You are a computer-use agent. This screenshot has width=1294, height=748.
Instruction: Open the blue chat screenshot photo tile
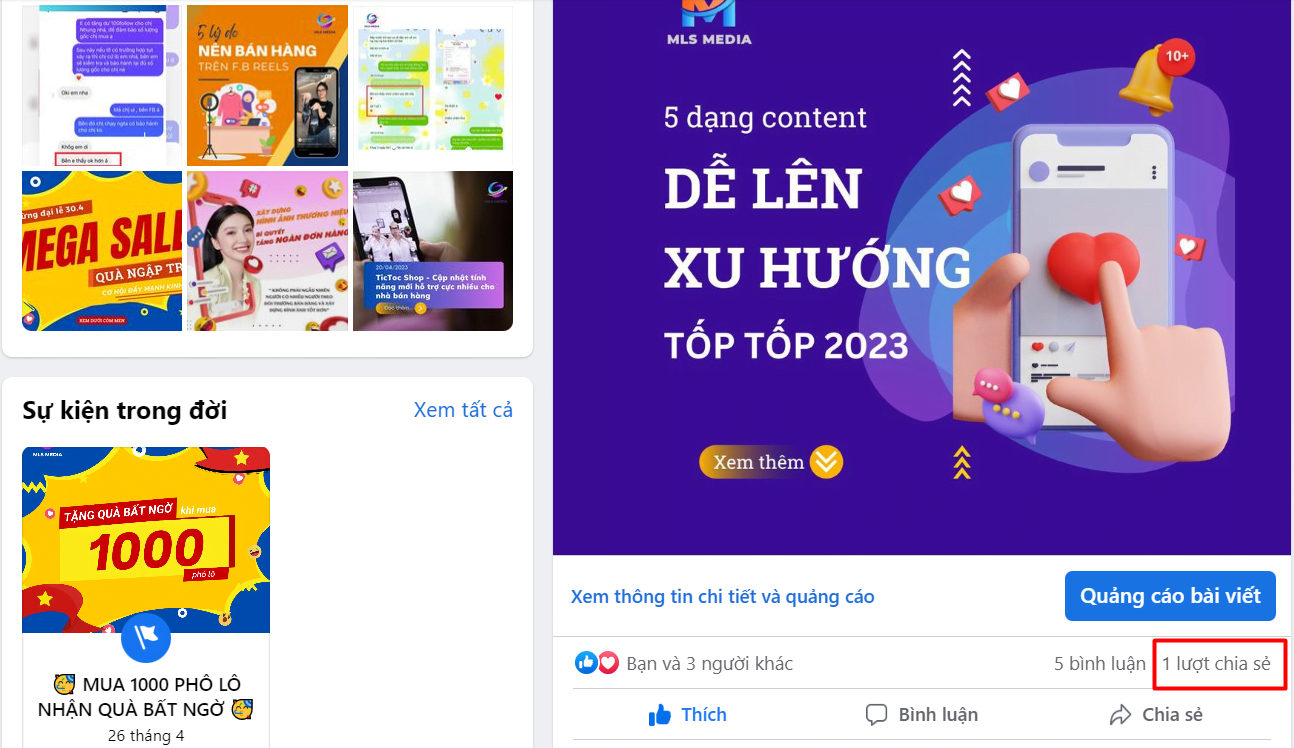pos(102,86)
